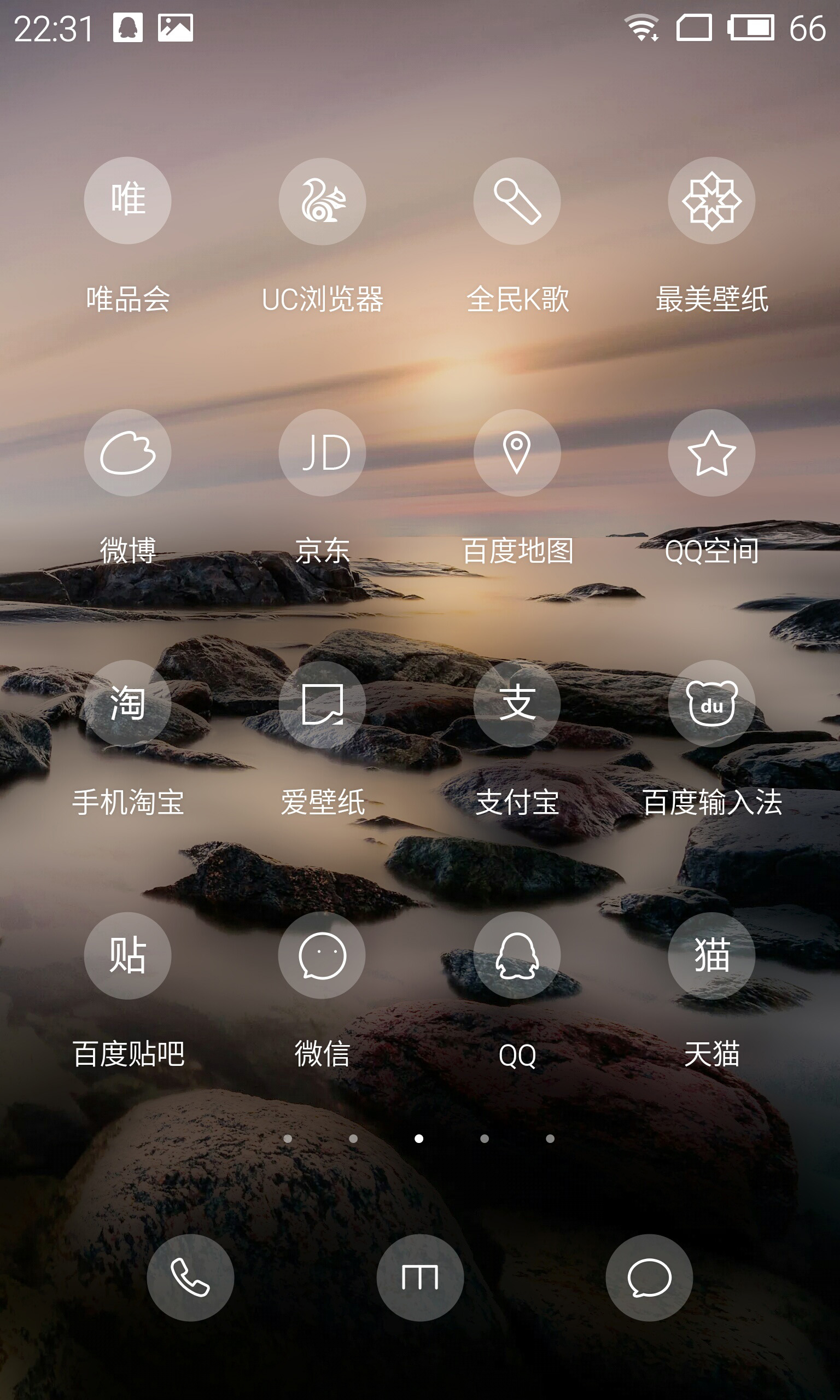The height and width of the screenshot is (1400, 840).
Task: Launch UC浏览器 browser
Action: click(x=322, y=200)
